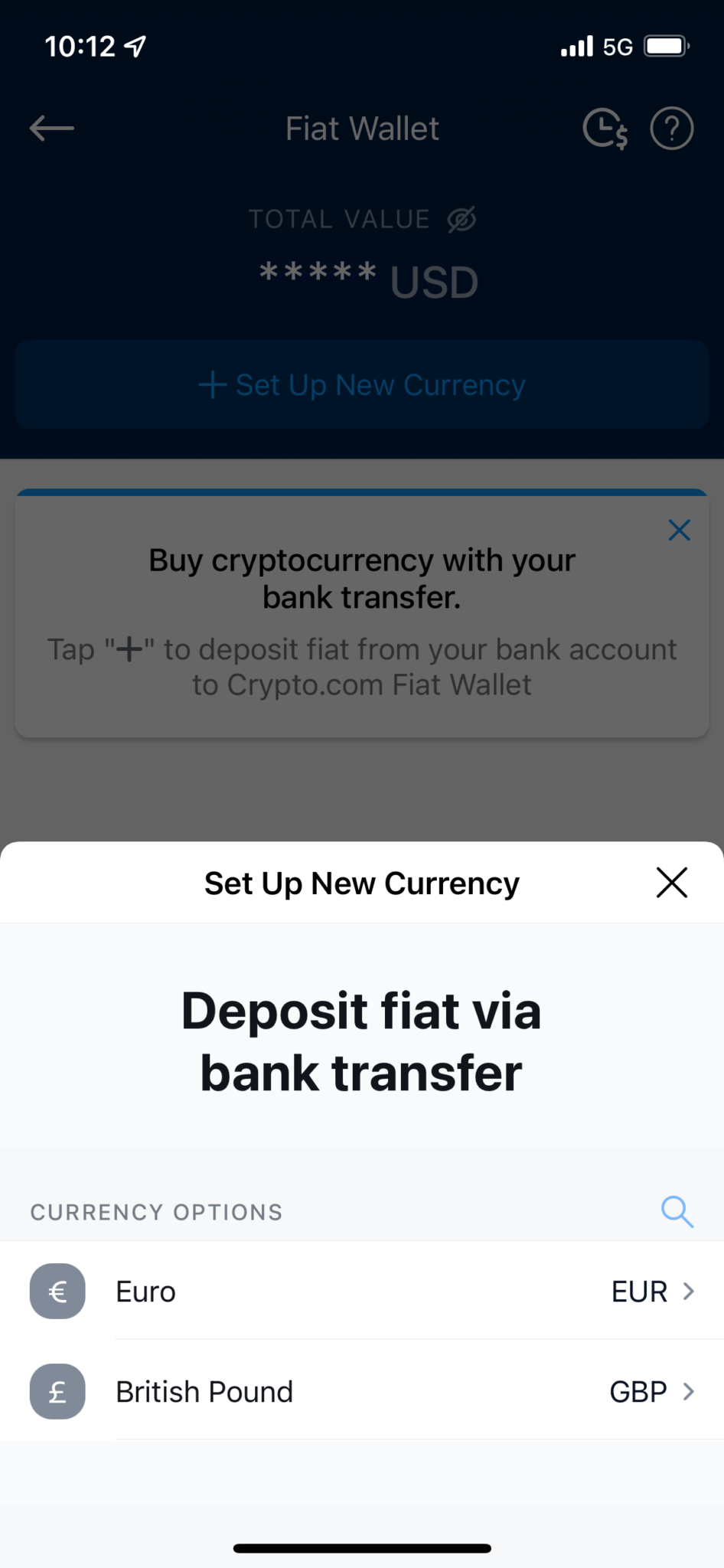Choose British Pound GBP option
The height and width of the screenshot is (1568, 724).
pyautogui.click(x=362, y=1391)
